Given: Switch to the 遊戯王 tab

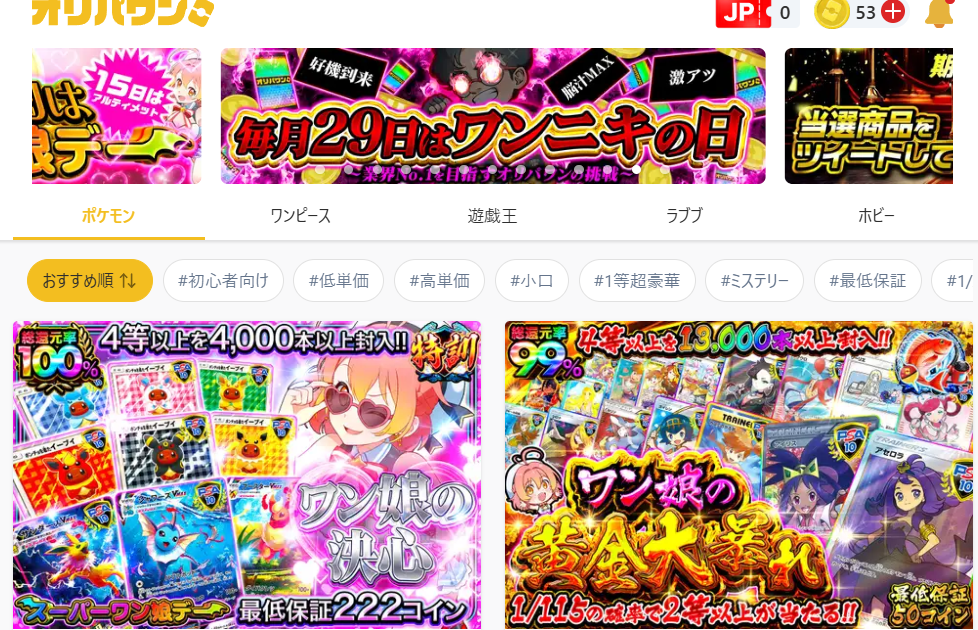Looking at the screenshot, I should tap(492, 216).
